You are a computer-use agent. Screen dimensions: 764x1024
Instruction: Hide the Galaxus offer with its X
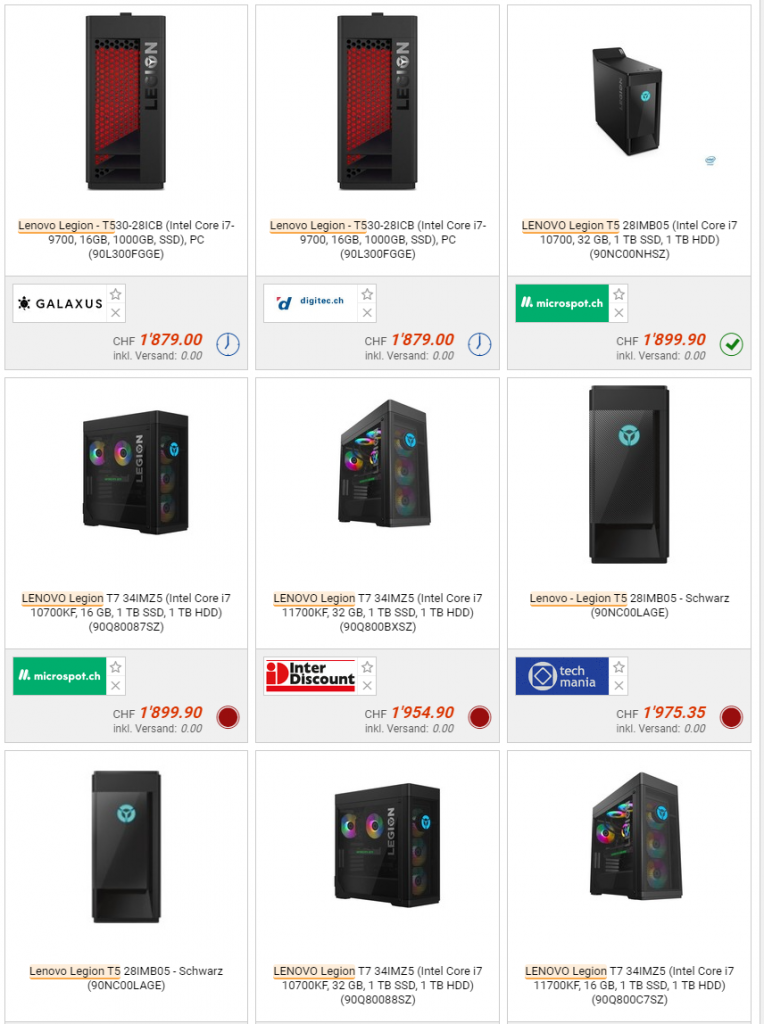pyautogui.click(x=116, y=313)
